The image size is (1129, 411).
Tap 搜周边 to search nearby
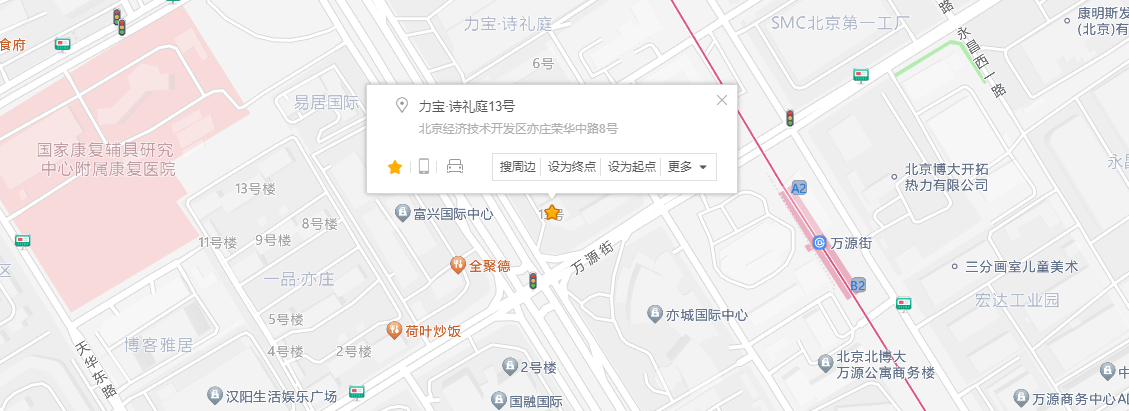tap(518, 167)
